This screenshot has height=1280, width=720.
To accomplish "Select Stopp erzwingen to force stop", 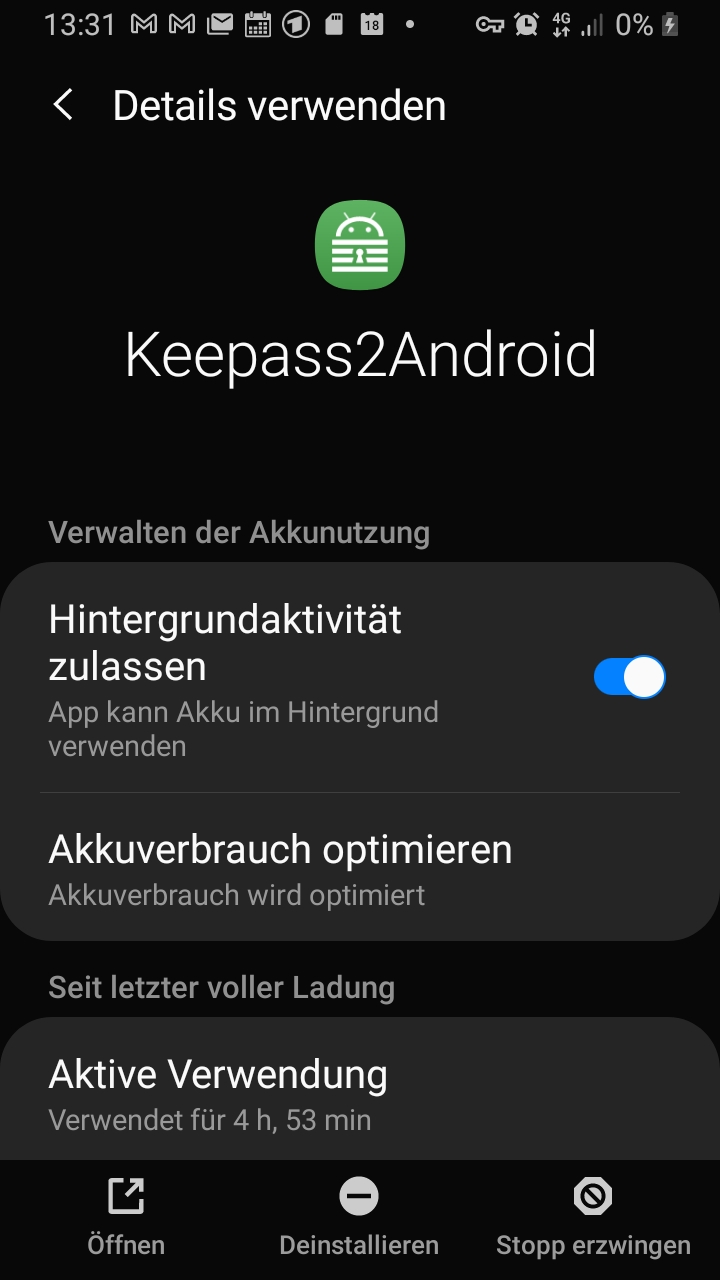I will point(593,1245).
